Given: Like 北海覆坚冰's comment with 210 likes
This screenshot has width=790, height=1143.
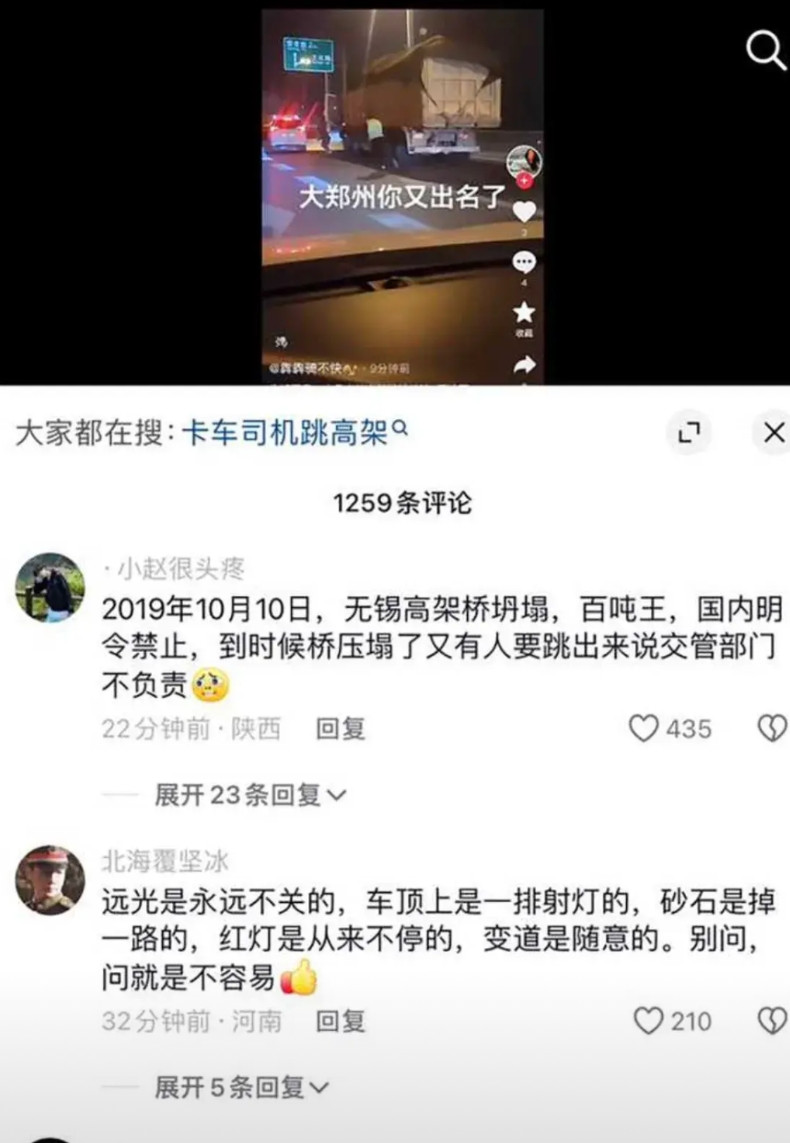Looking at the screenshot, I should tap(650, 1021).
